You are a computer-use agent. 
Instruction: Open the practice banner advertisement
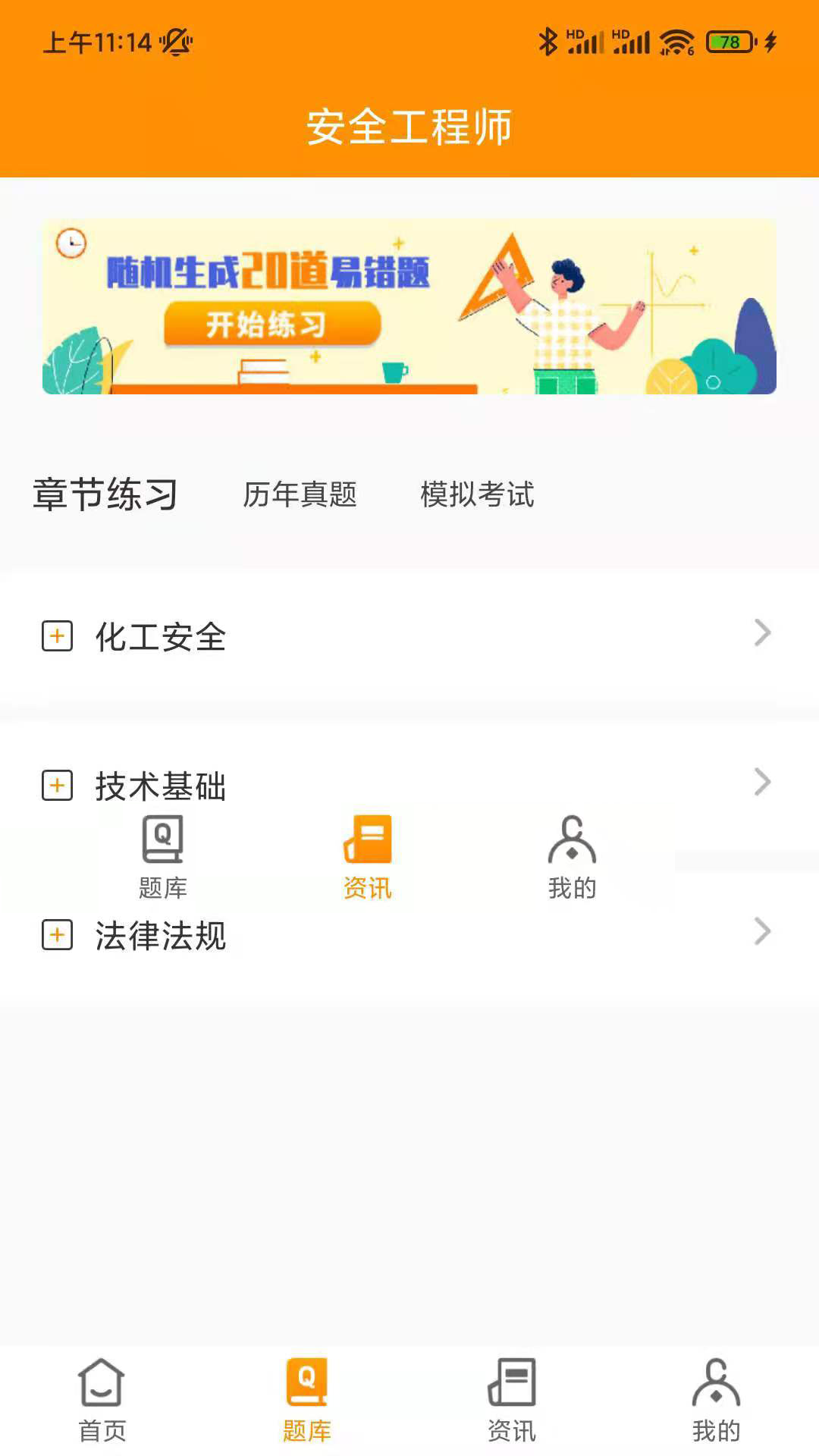coord(408,306)
